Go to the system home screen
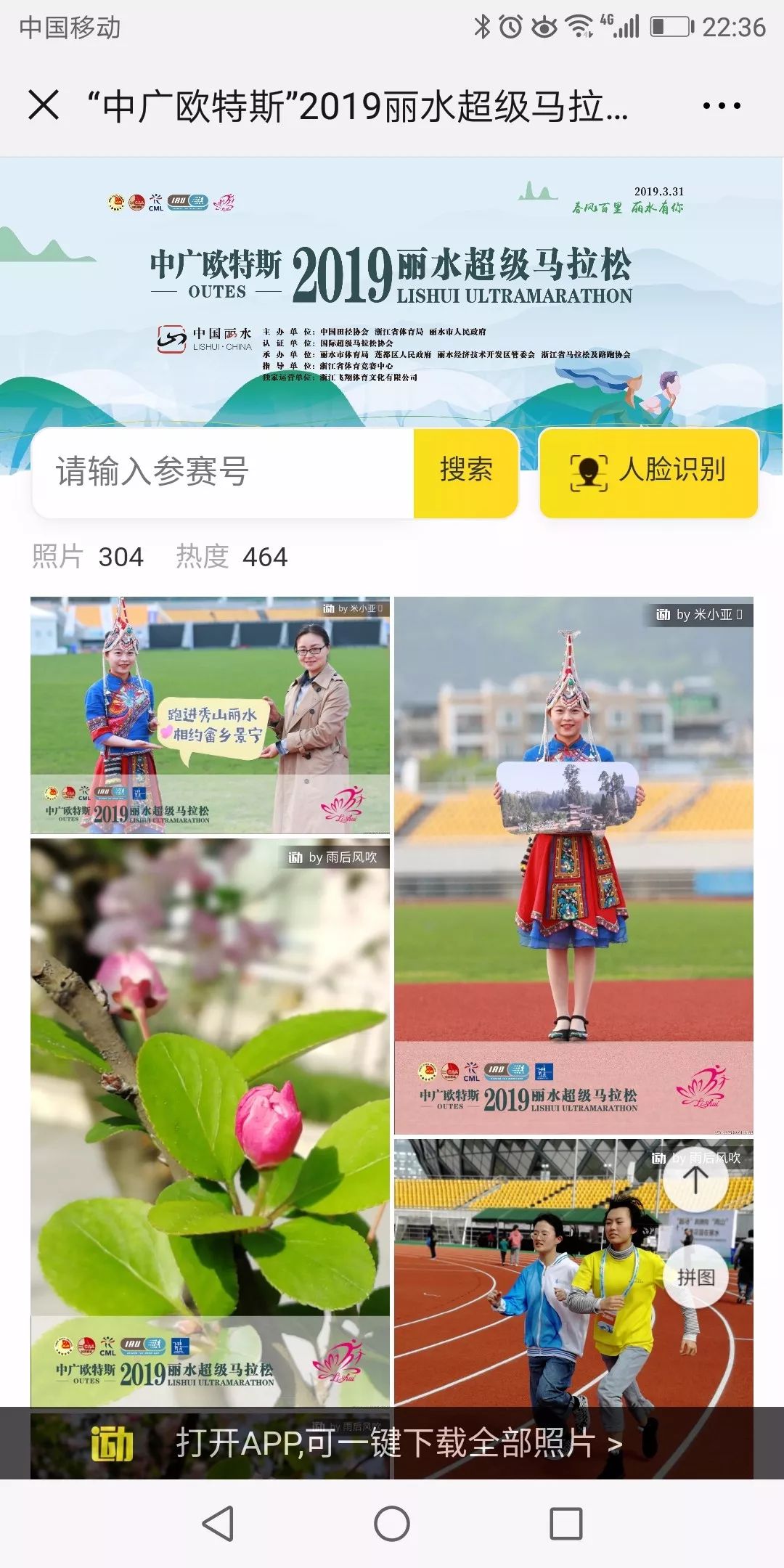 [x=392, y=1523]
